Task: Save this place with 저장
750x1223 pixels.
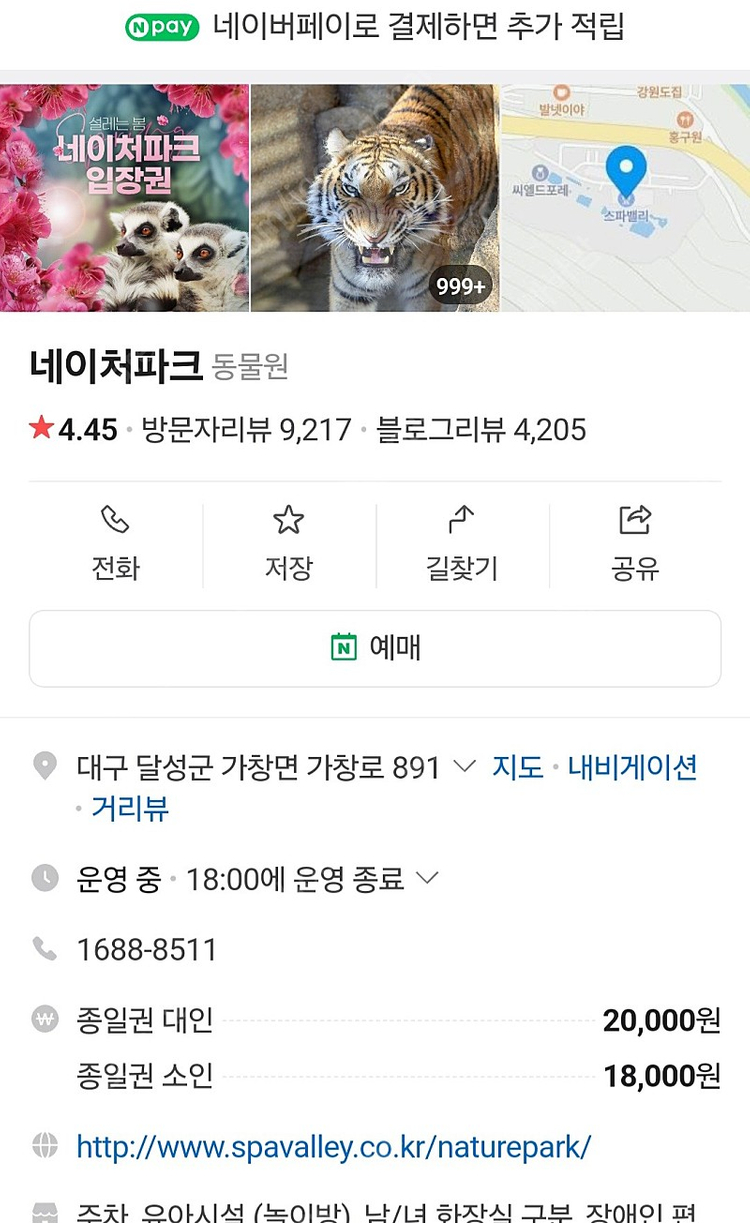Action: pyautogui.click(x=289, y=544)
